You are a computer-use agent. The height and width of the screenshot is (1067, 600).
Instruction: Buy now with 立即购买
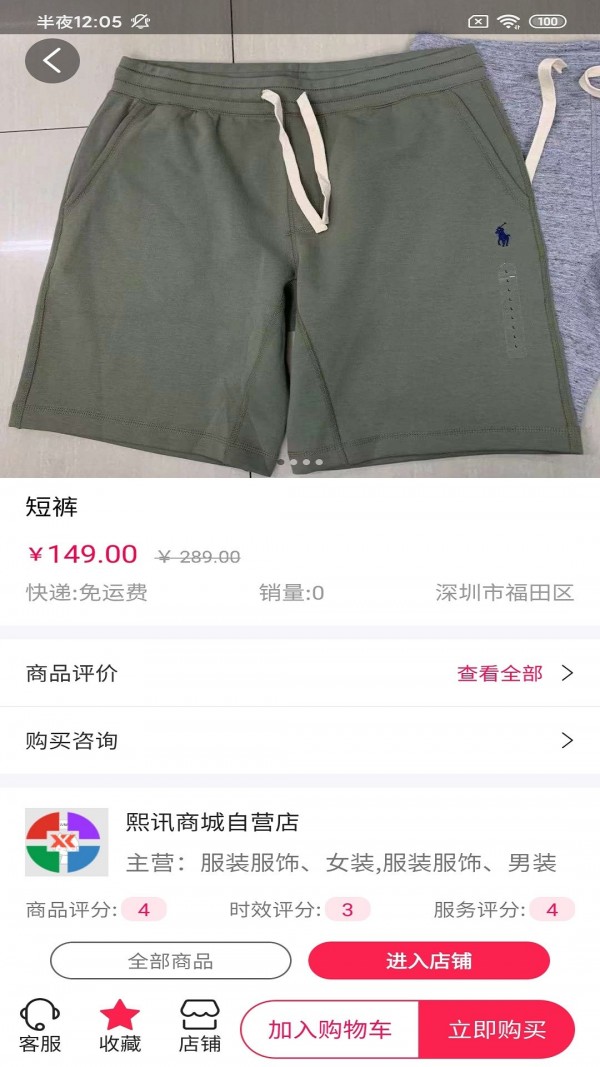click(x=497, y=1029)
